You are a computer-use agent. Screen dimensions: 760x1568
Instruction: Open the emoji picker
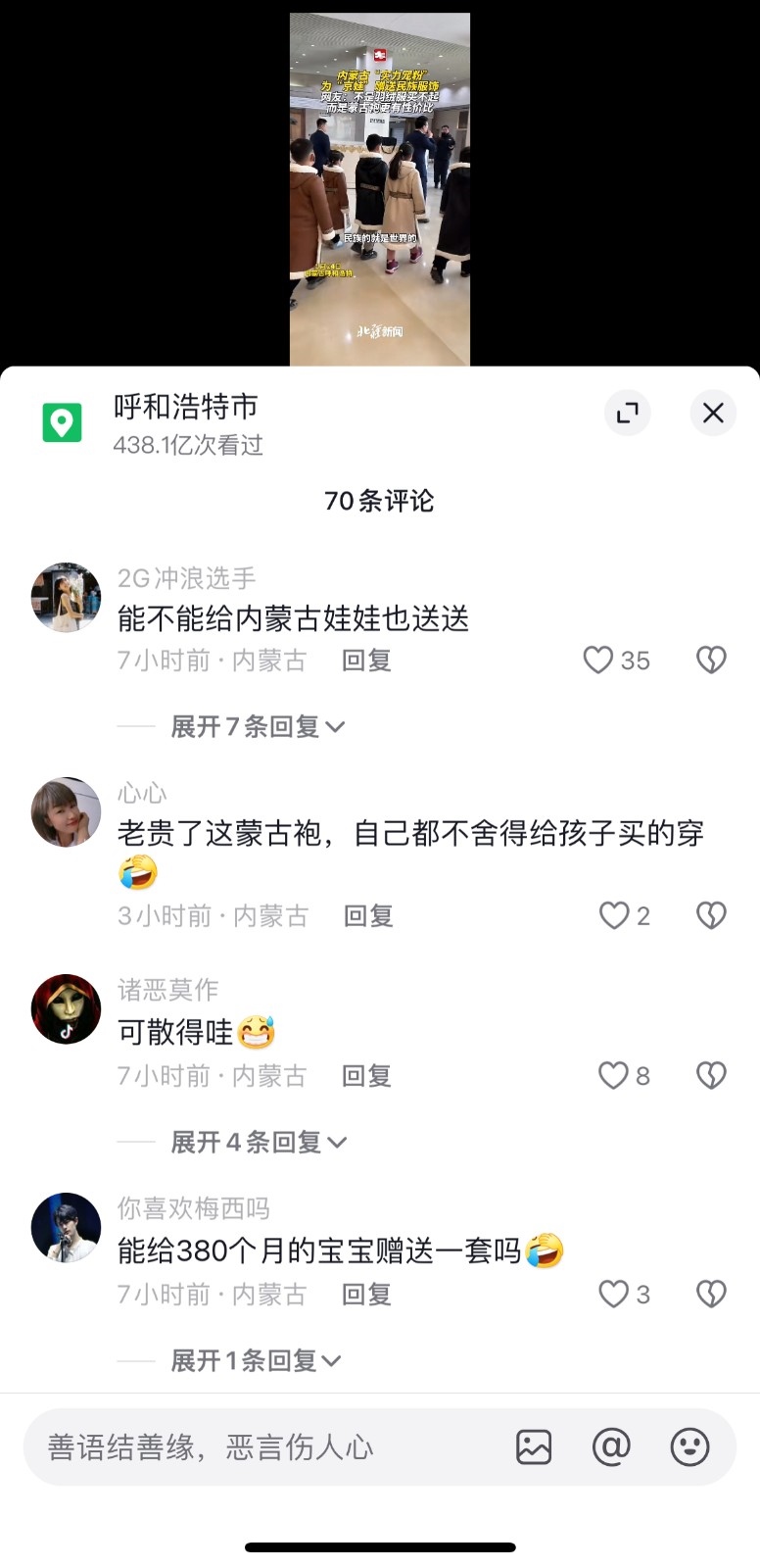pyautogui.click(x=689, y=1447)
